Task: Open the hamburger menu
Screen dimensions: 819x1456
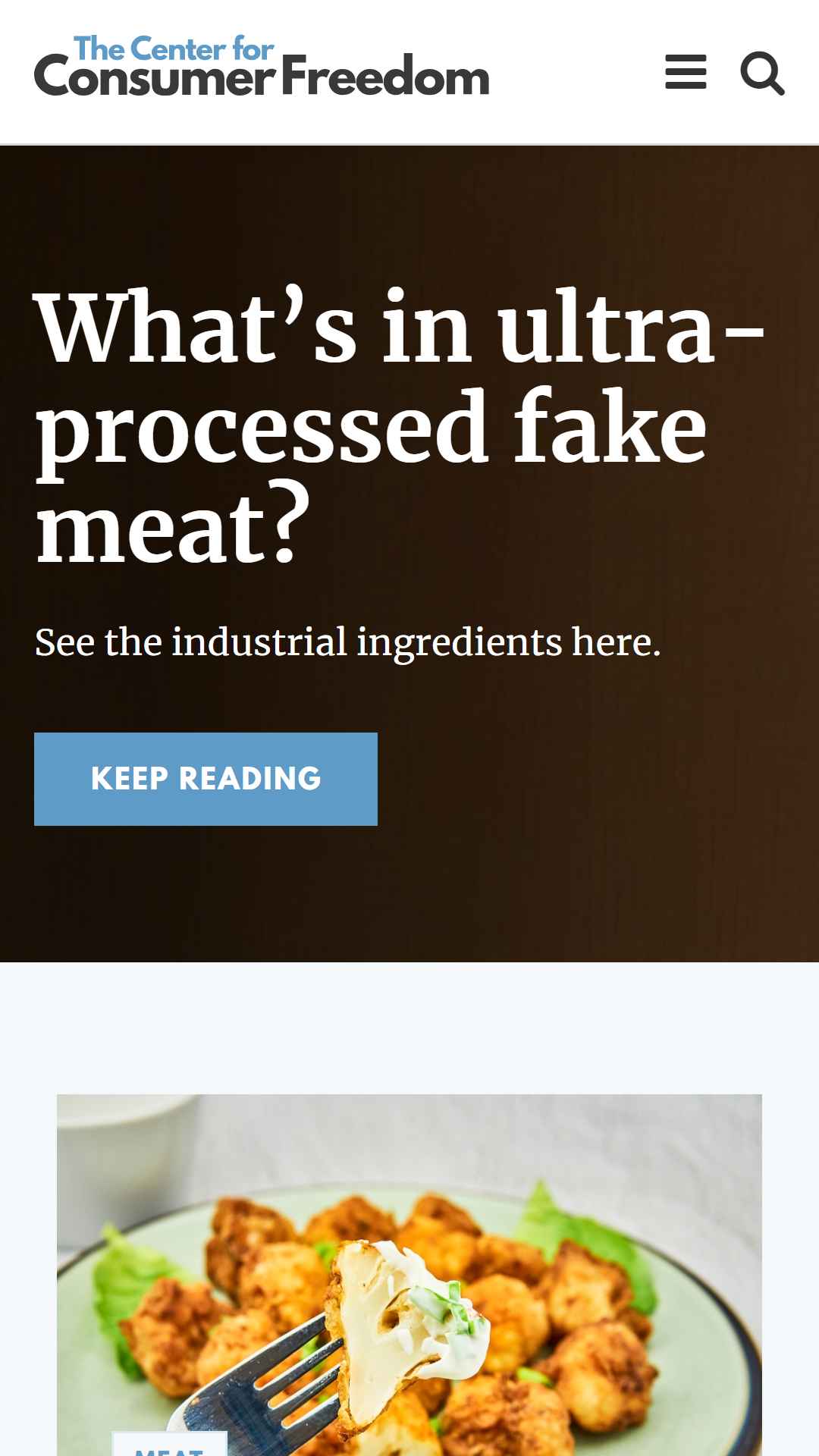Action: [x=686, y=72]
